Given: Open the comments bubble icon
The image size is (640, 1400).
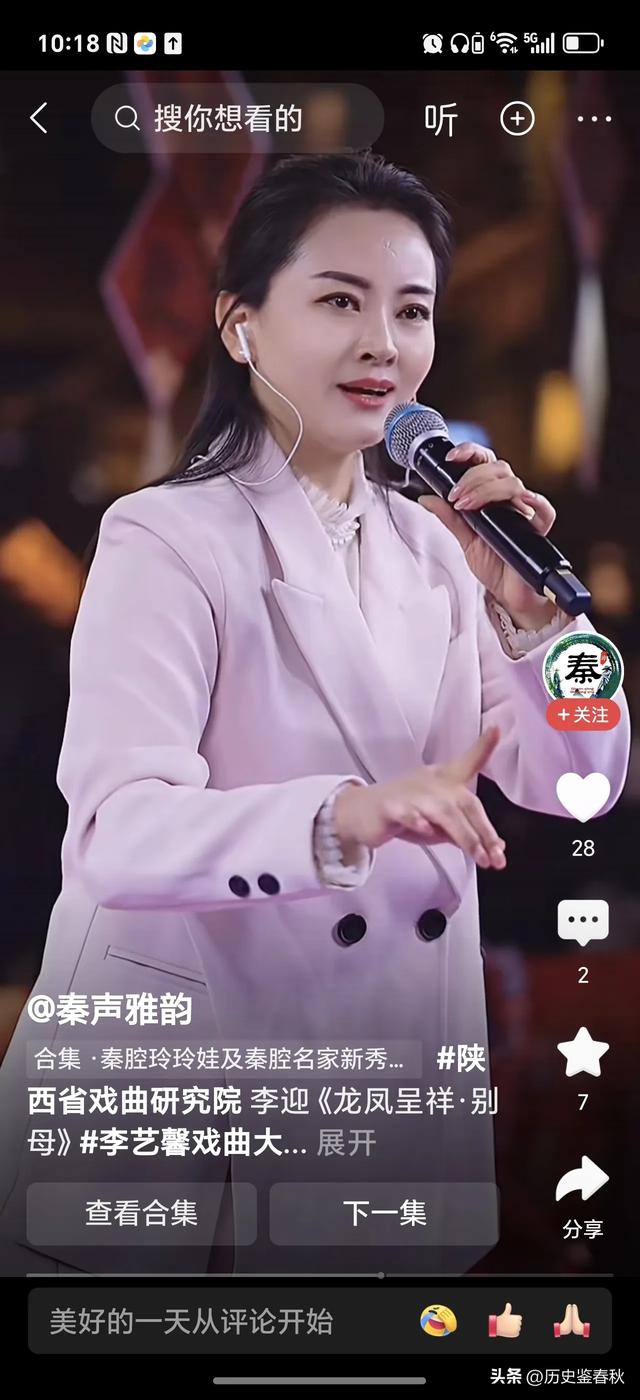Looking at the screenshot, I should point(582,924).
